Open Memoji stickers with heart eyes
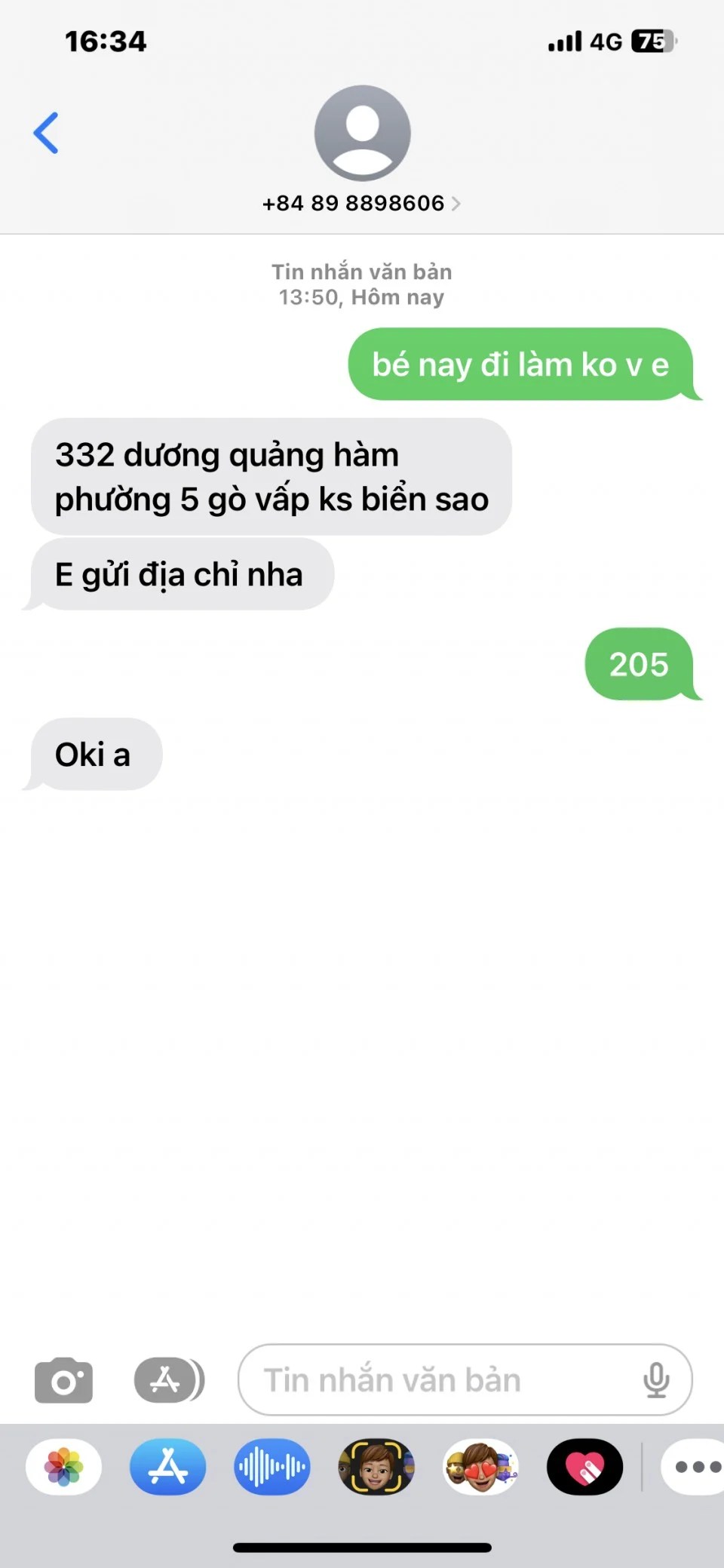Screen dimensions: 724x1568 480,1467
